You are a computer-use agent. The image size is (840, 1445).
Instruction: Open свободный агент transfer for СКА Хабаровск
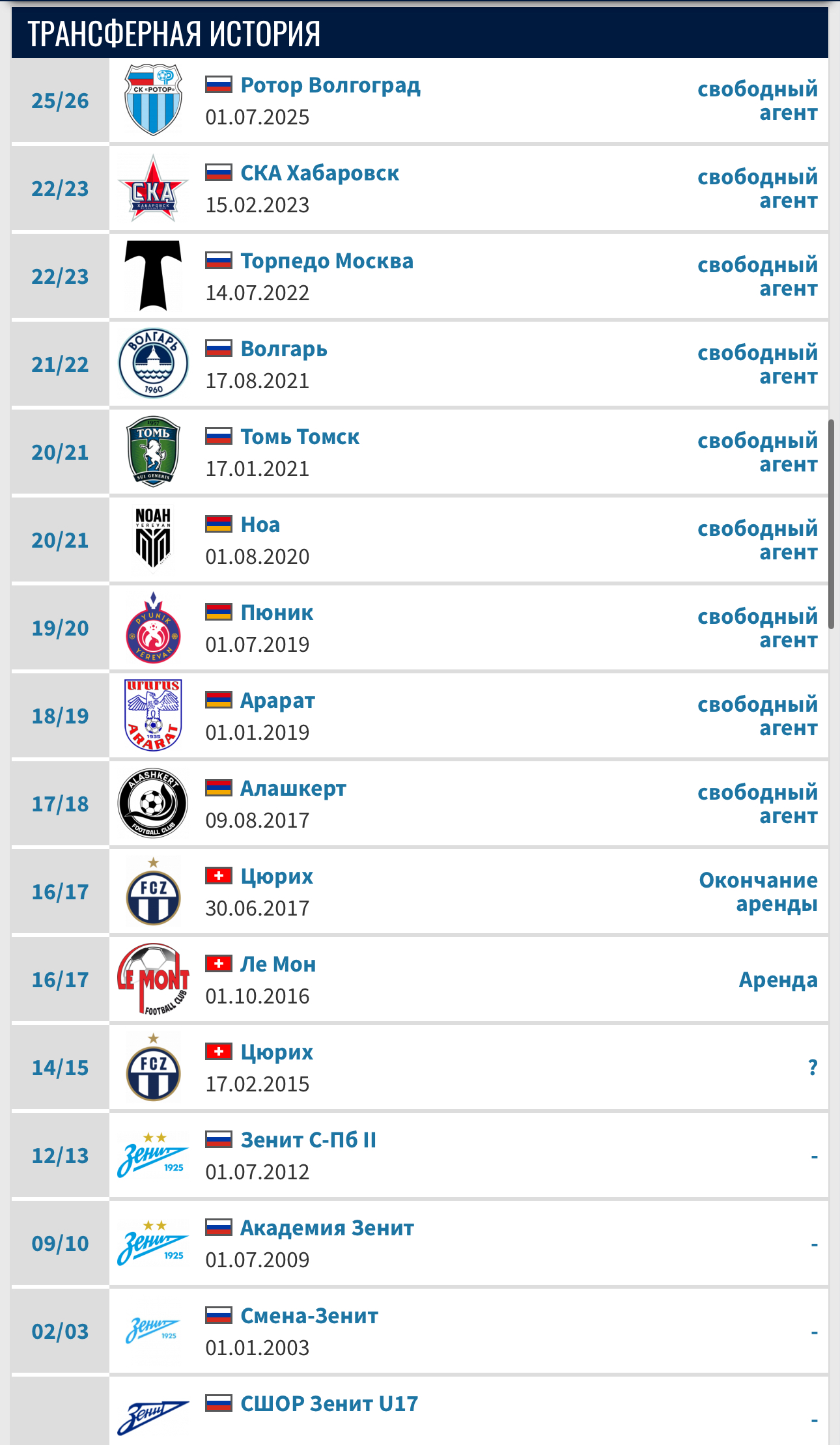(x=757, y=189)
